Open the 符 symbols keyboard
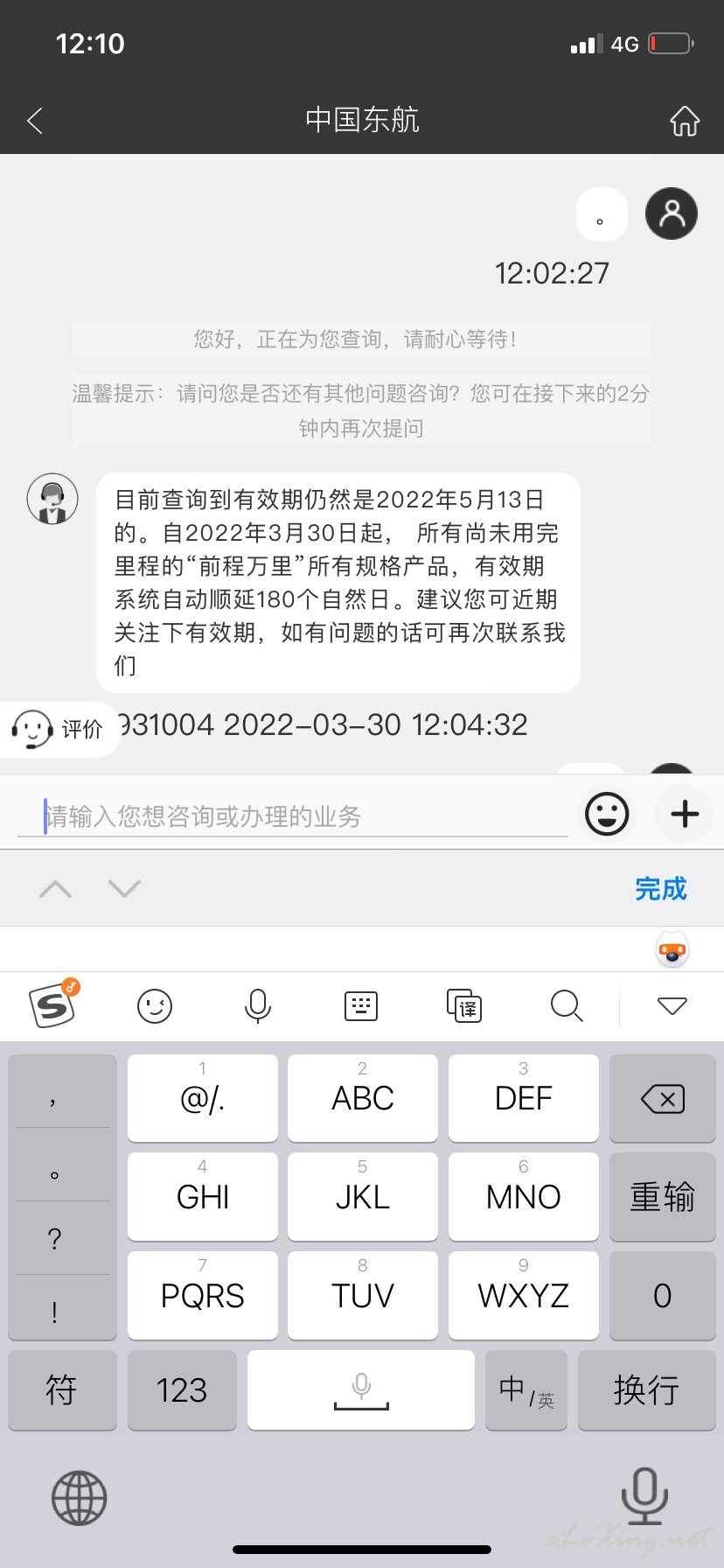The width and height of the screenshot is (724, 1568). tap(62, 1389)
